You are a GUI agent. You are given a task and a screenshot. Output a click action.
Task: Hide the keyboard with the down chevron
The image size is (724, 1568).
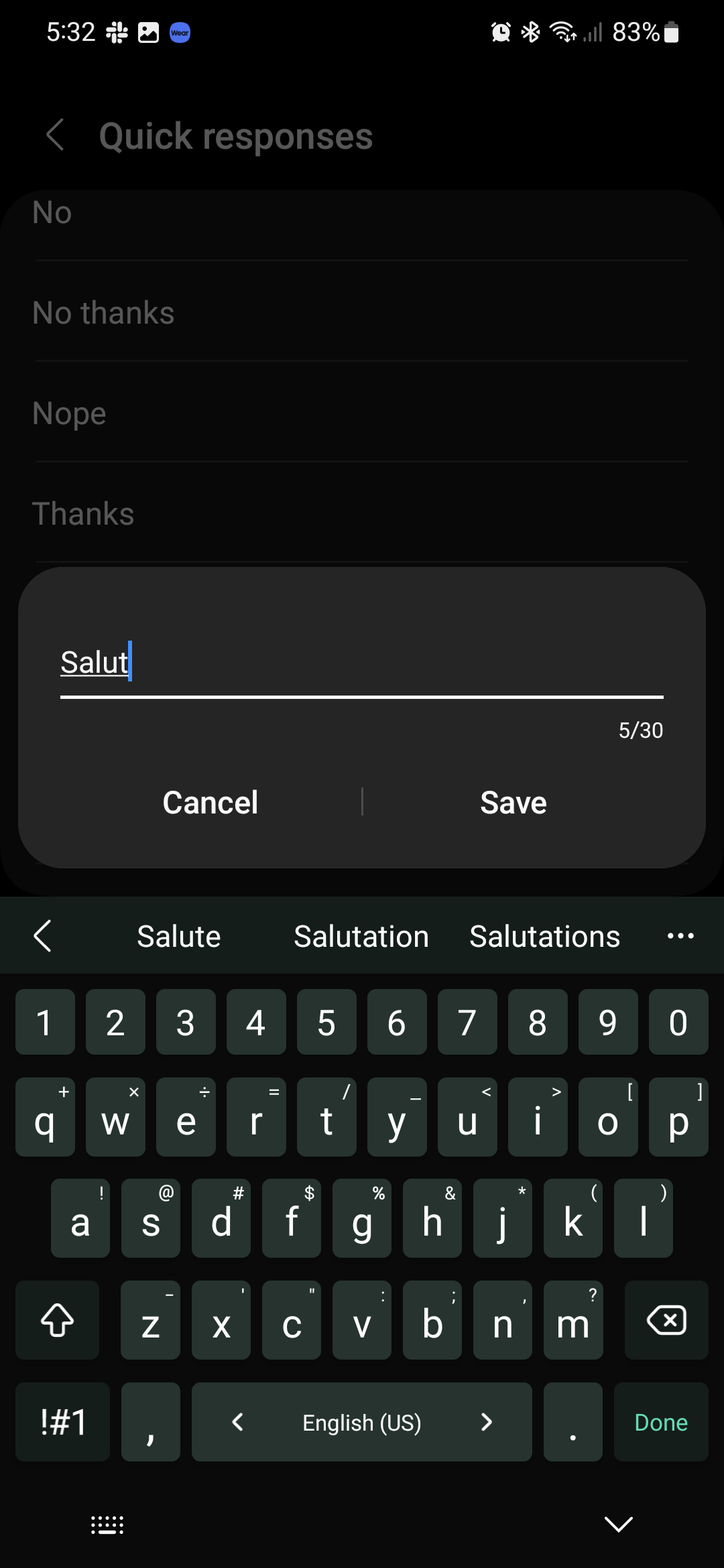click(618, 1524)
